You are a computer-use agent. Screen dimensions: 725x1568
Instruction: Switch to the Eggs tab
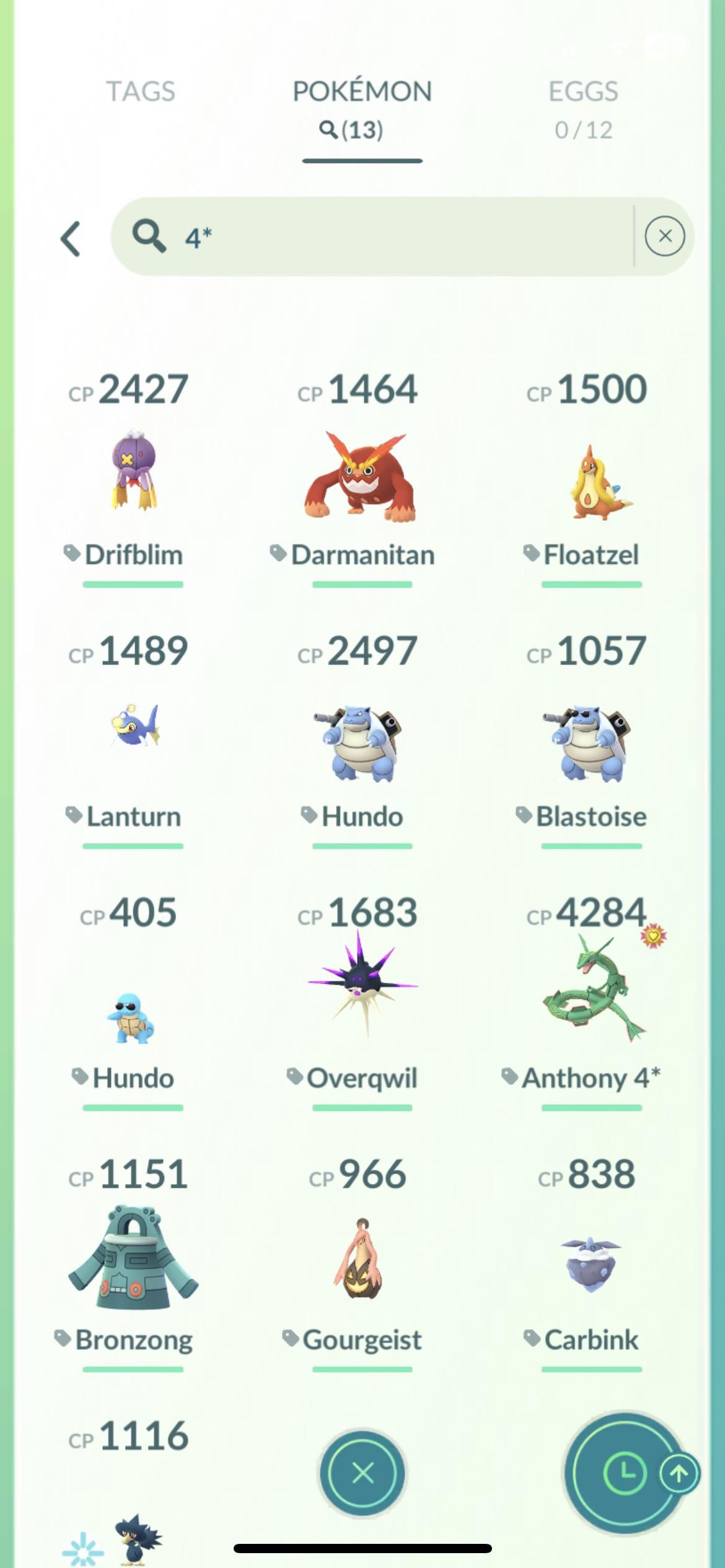583,107
